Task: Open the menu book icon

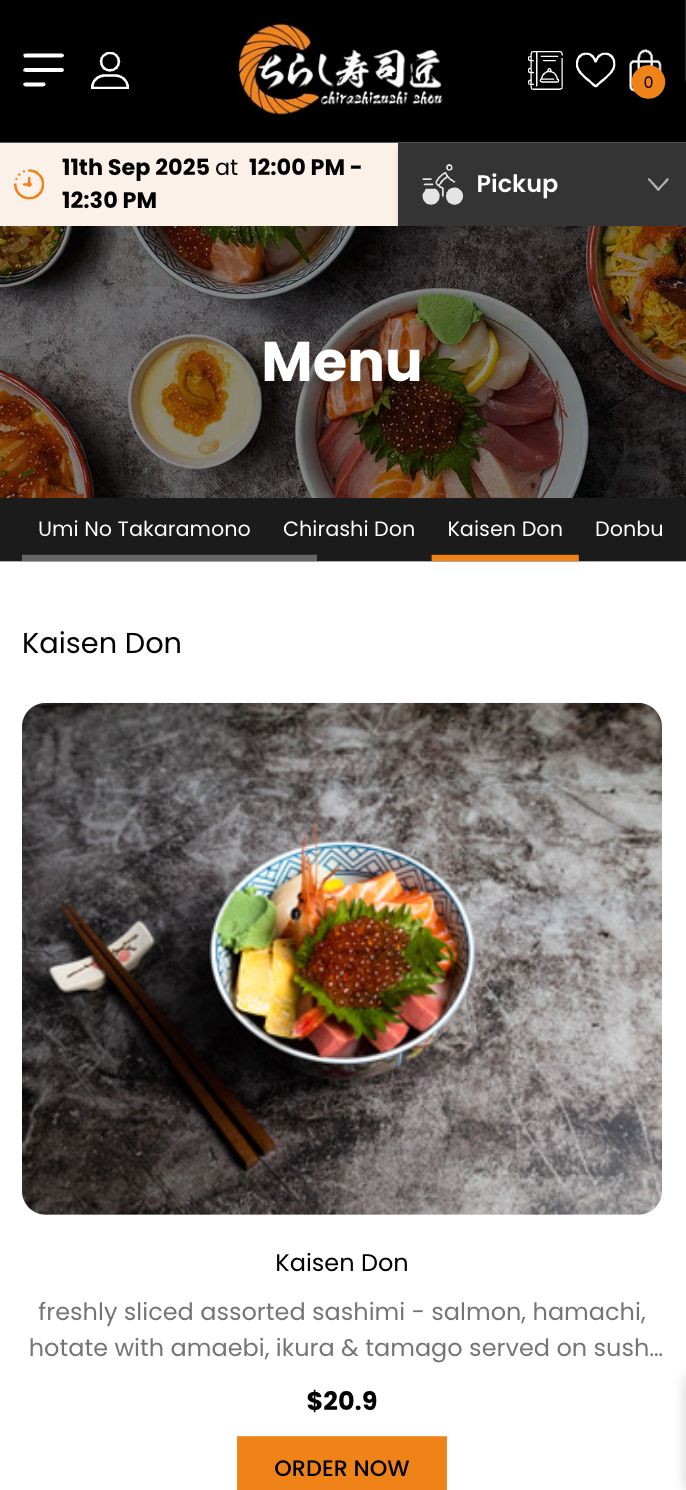Action: tap(545, 70)
